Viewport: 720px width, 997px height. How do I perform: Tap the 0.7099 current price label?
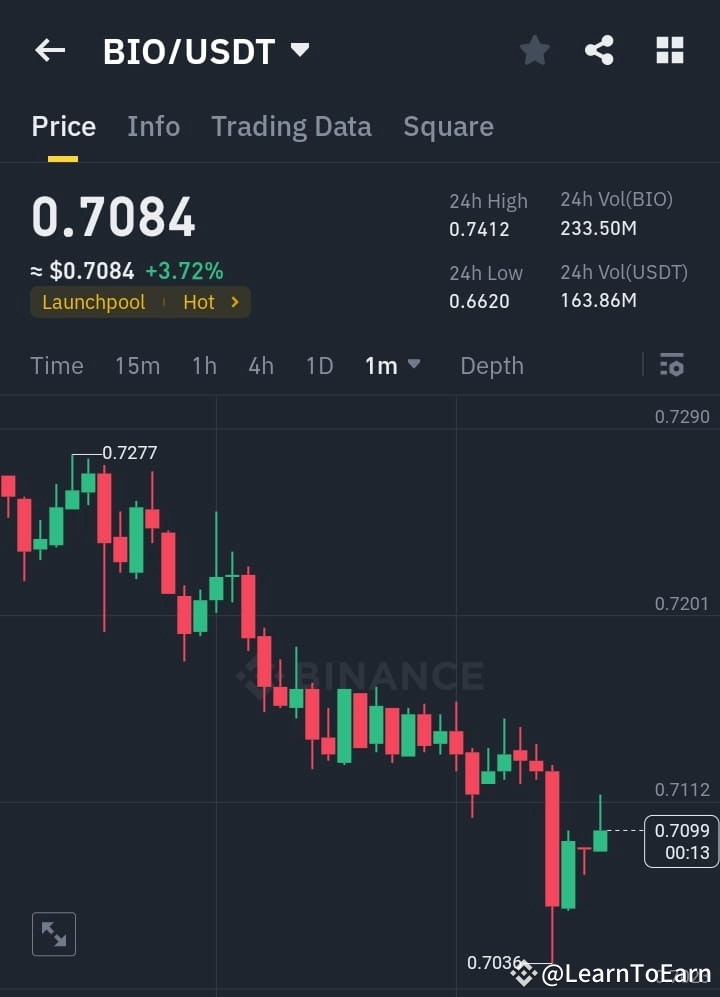684,841
